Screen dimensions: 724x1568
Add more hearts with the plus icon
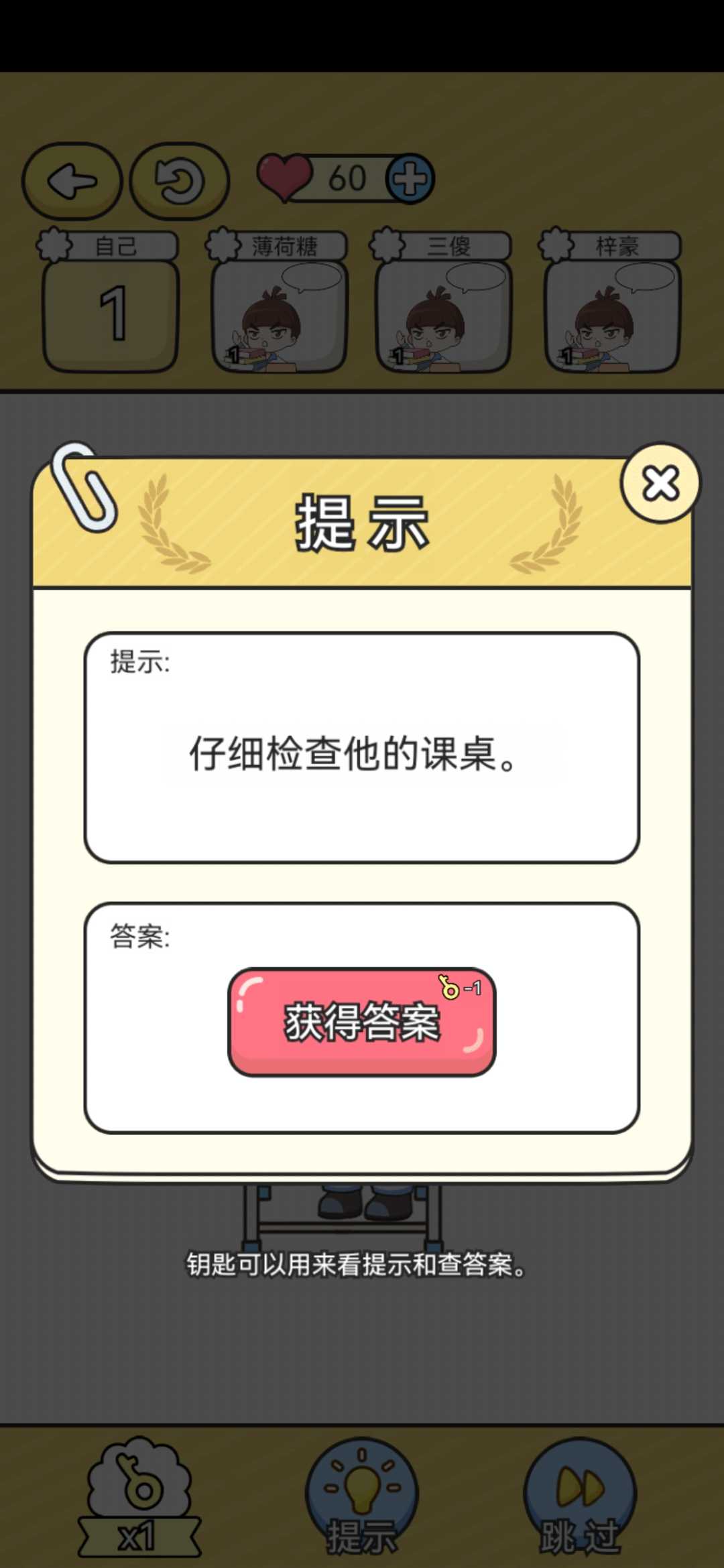click(410, 179)
